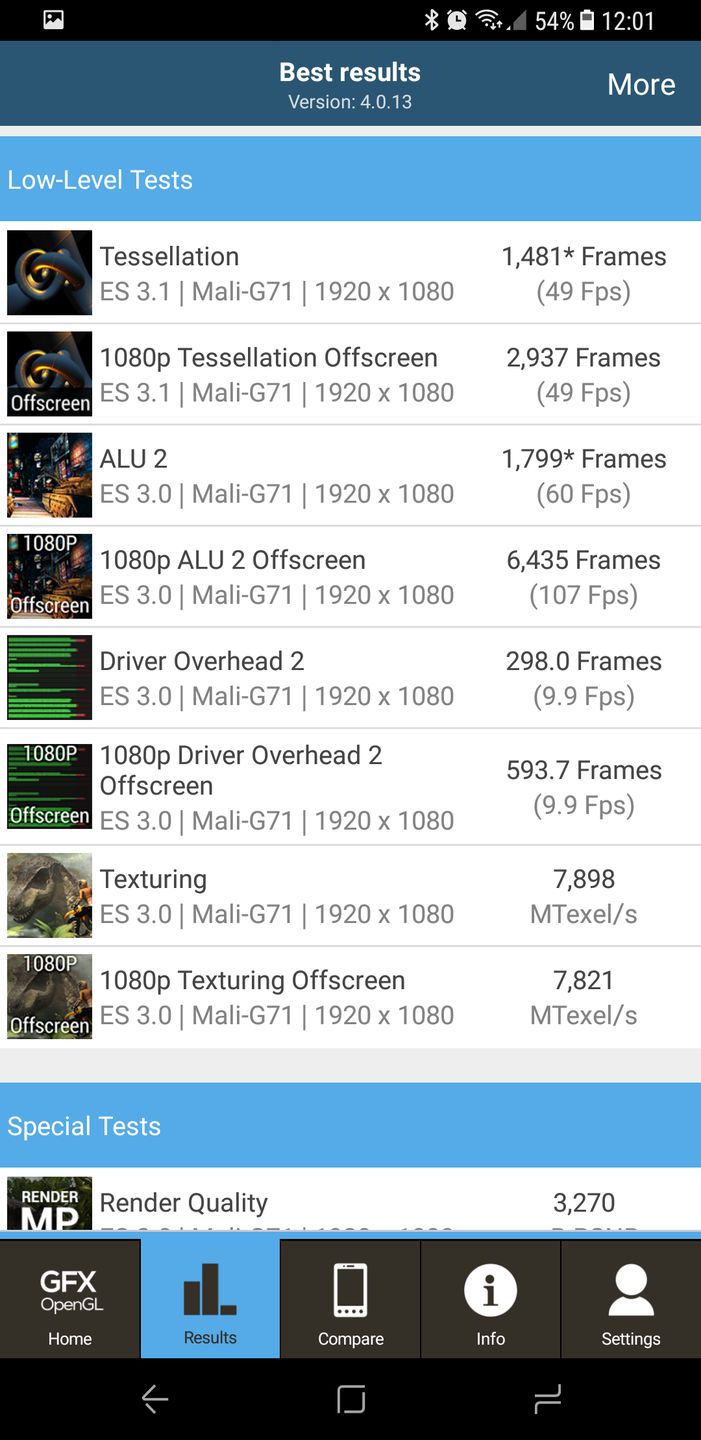View 1080p Driver Overhead 2 Offscreen result
The image size is (701, 1440).
click(x=350, y=786)
